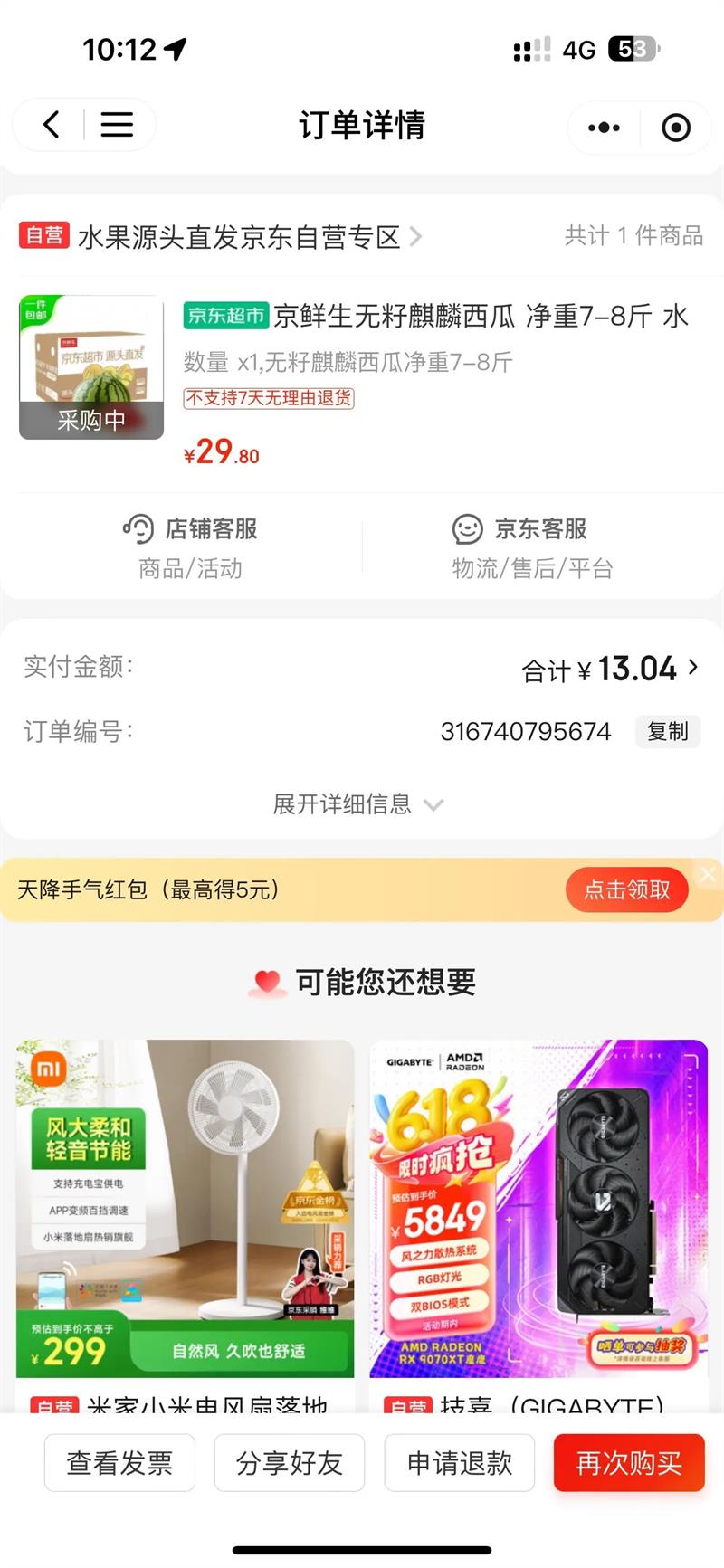
Task: Open the hamburger menu in the header
Action: [x=117, y=125]
